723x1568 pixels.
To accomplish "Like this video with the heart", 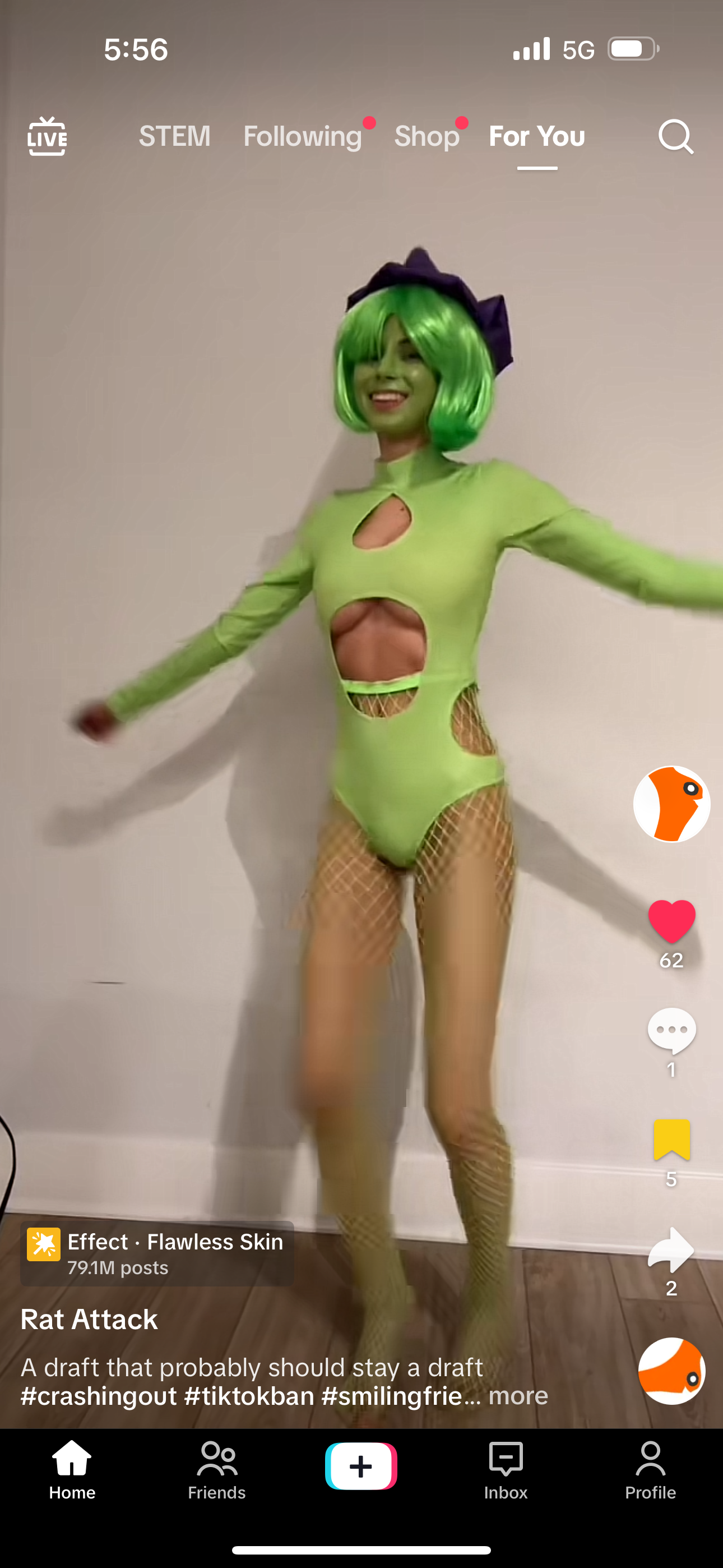I will [671, 921].
